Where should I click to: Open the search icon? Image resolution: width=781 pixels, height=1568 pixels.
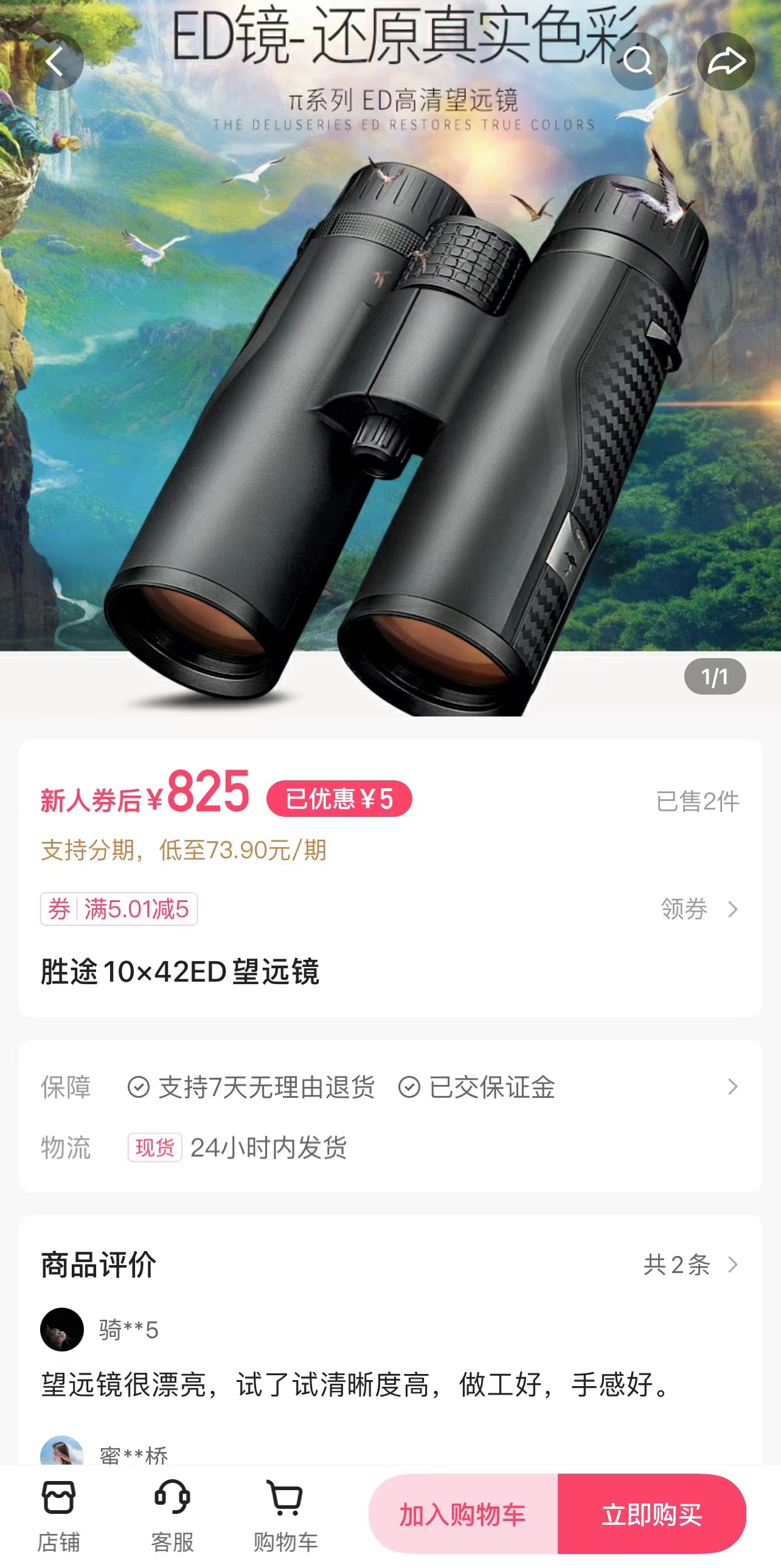638,61
